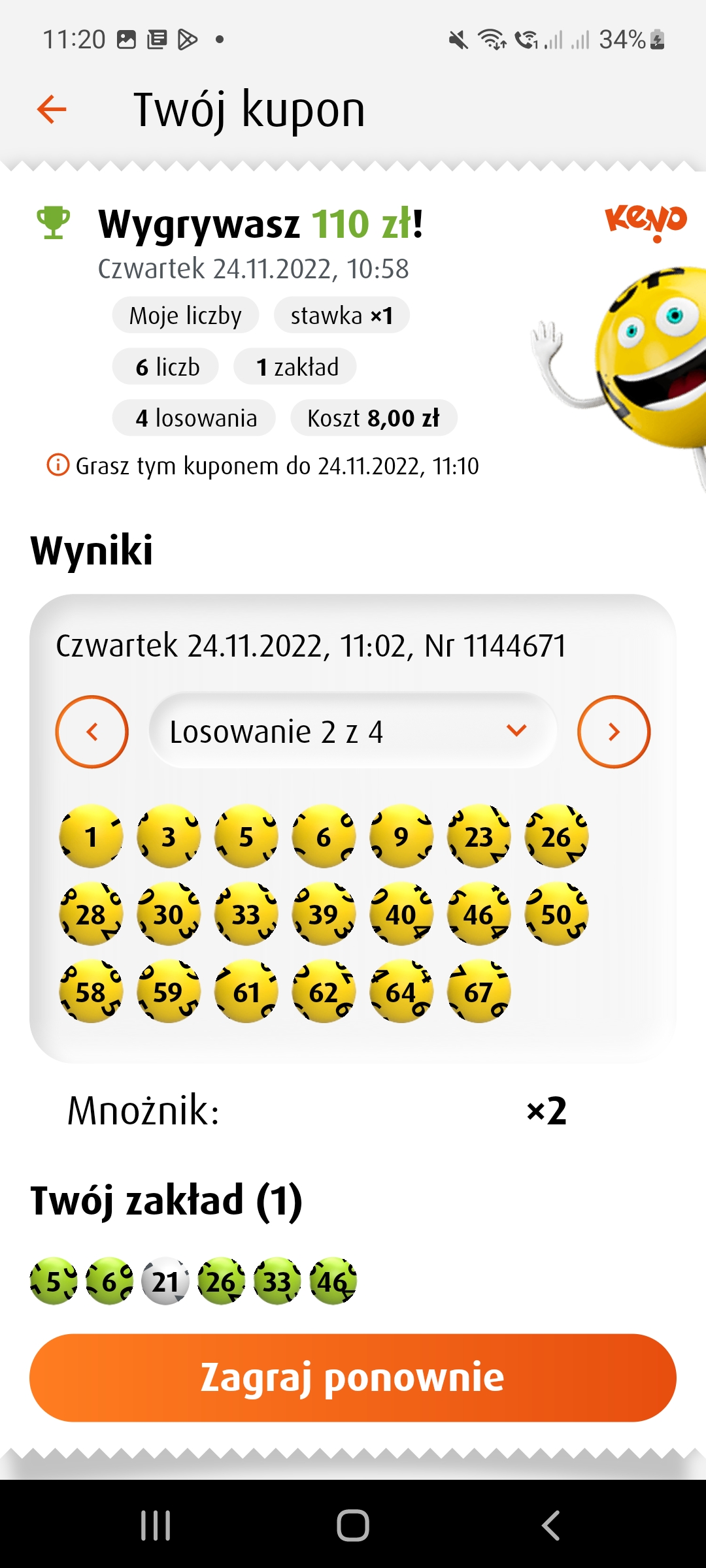This screenshot has width=706, height=1568.
Task: Tap the Zagraj ponownie button
Action: pos(353,1377)
